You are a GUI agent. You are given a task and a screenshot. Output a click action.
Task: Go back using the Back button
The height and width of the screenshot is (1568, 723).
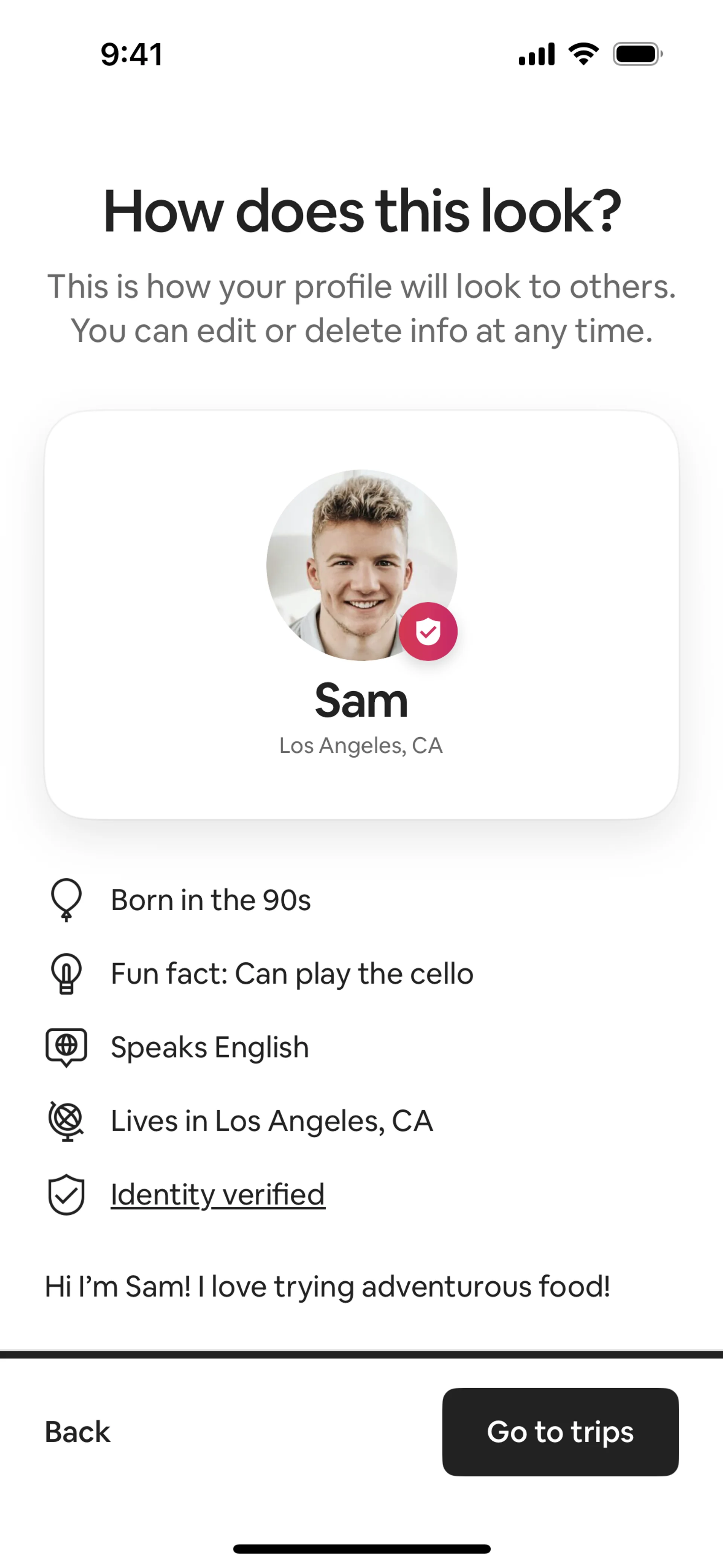pyautogui.click(x=77, y=1432)
